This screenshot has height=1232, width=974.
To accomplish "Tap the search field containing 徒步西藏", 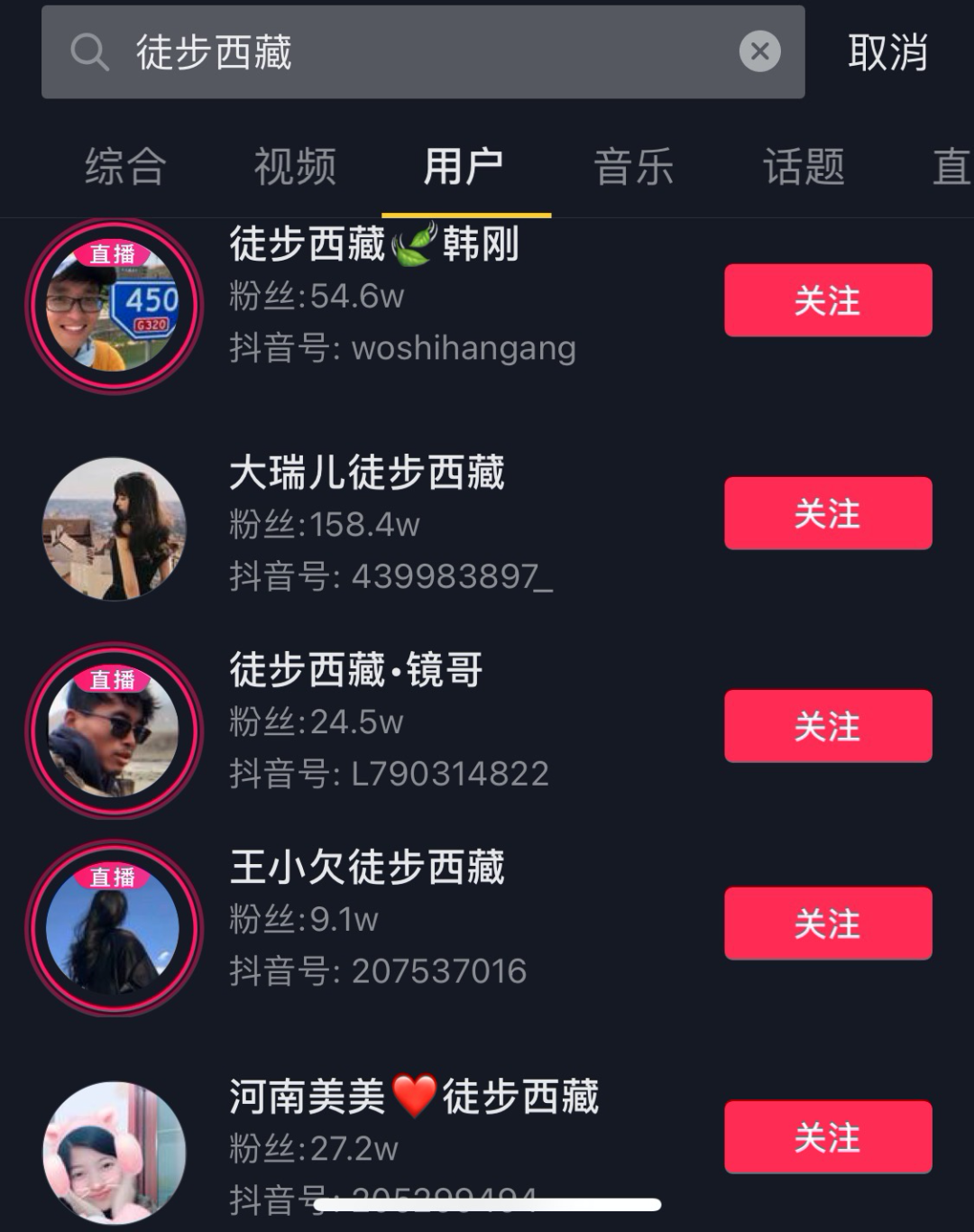I will click(x=406, y=52).
